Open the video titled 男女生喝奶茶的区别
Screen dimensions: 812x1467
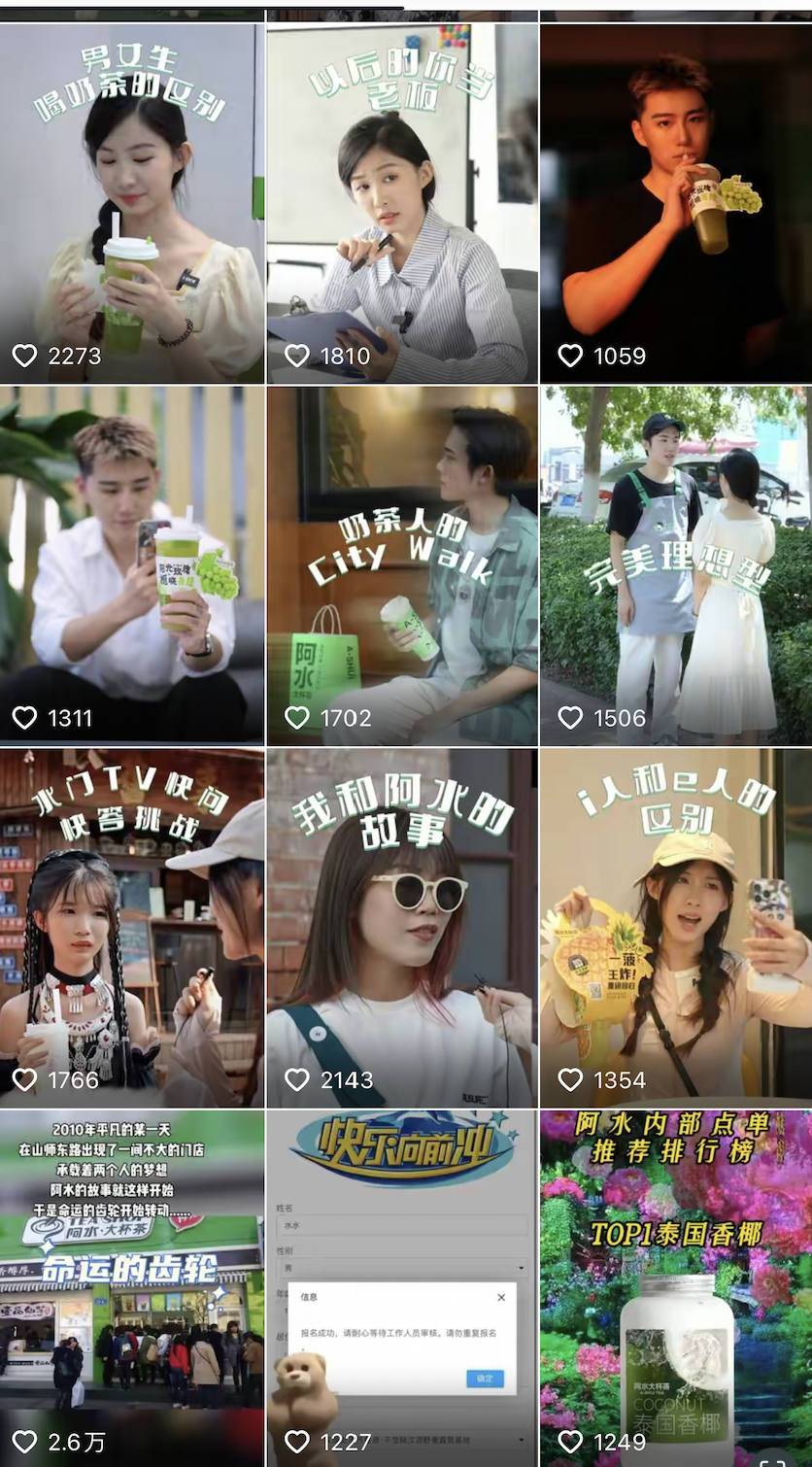point(131,204)
